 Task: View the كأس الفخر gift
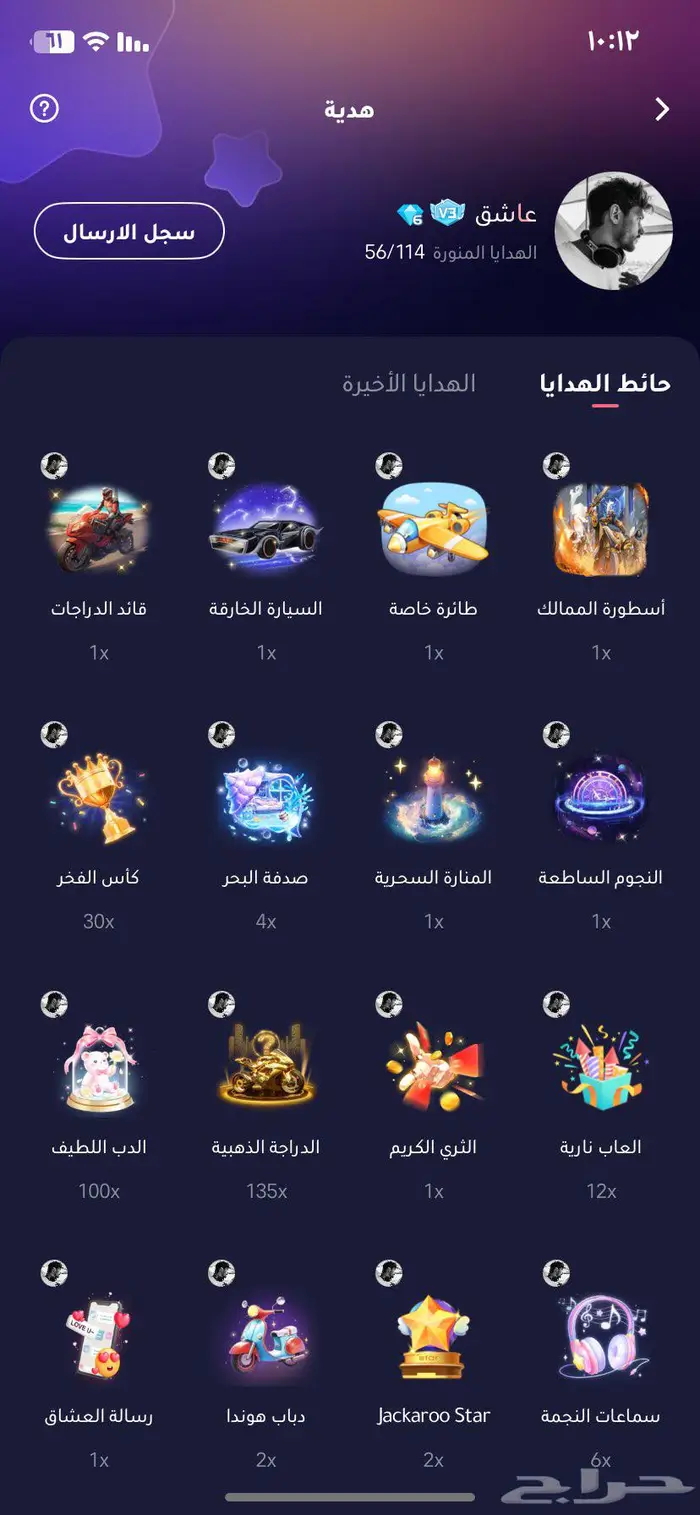(x=98, y=829)
